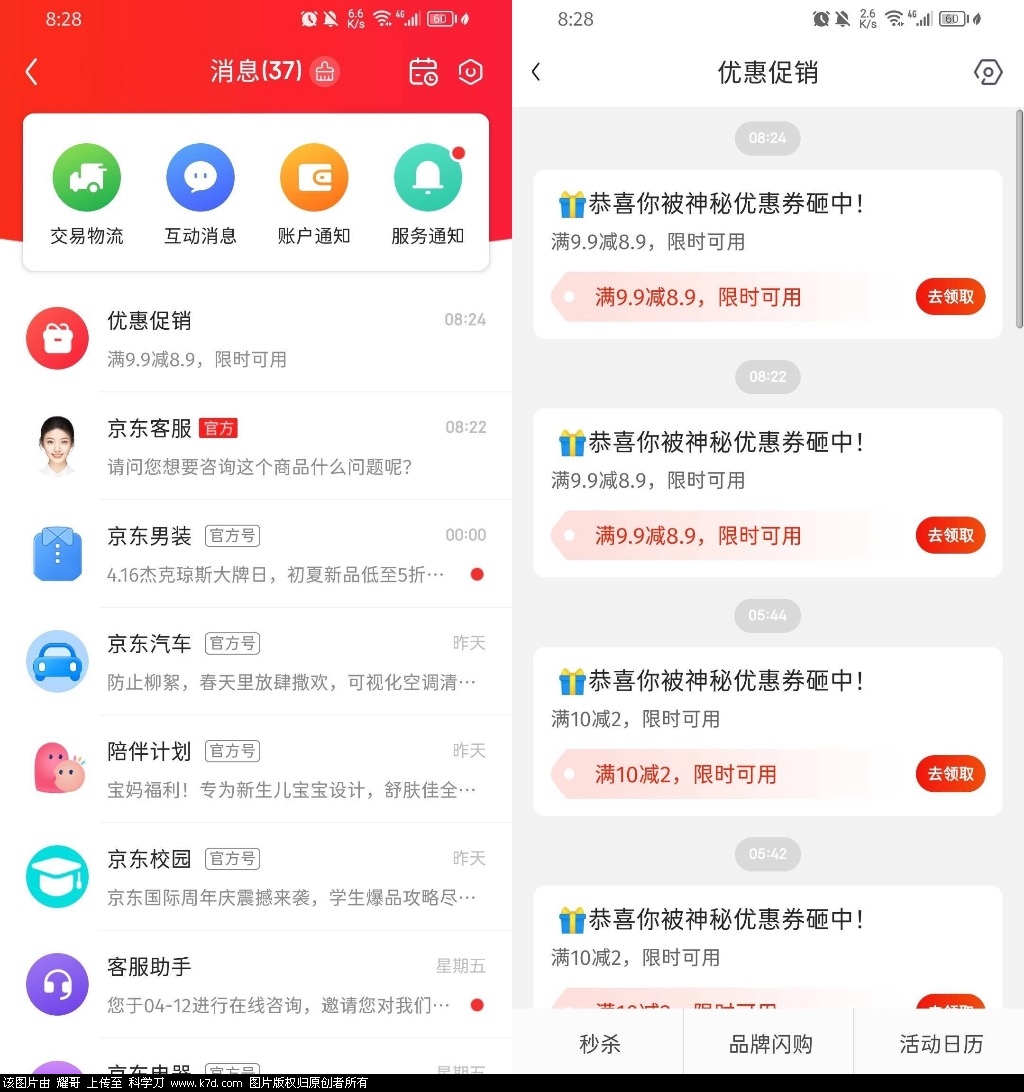The image size is (1024, 1092).
Task: Open 交易物流 notifications
Action: pos(87,195)
